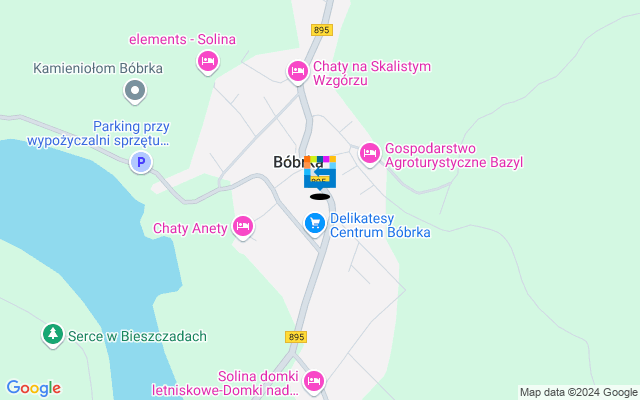Viewport: 640px width, 400px height.
Task: Open the Google logo link
Action: click(33, 388)
